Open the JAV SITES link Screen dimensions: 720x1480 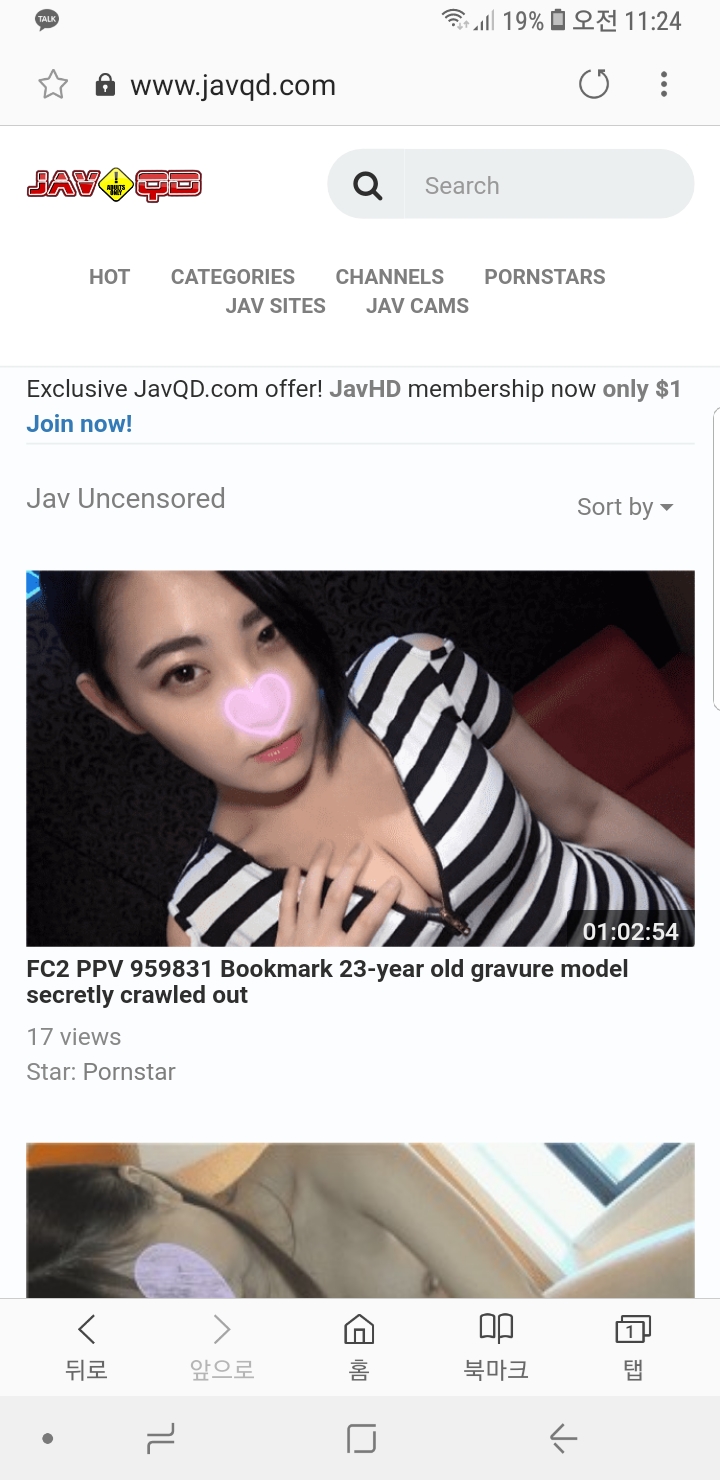[276, 306]
